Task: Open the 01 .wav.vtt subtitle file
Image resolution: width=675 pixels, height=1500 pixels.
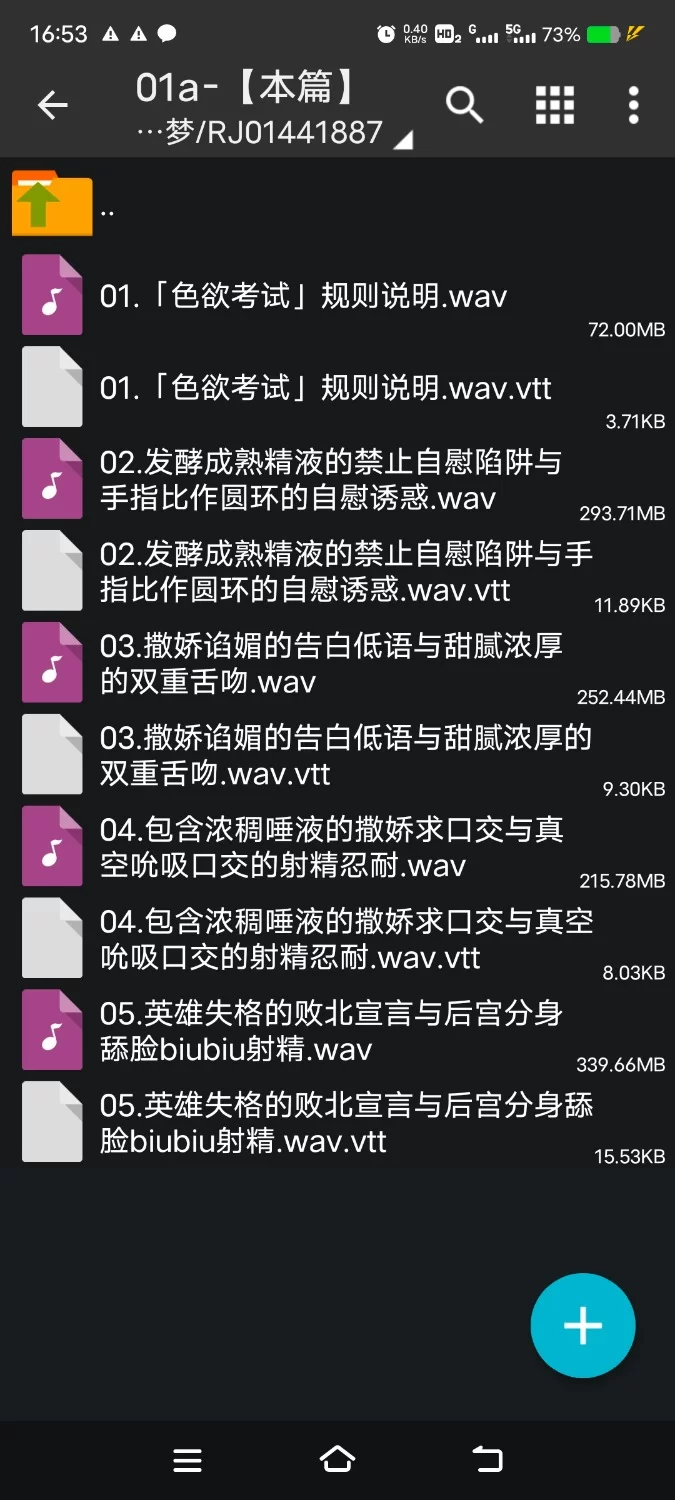Action: point(325,388)
